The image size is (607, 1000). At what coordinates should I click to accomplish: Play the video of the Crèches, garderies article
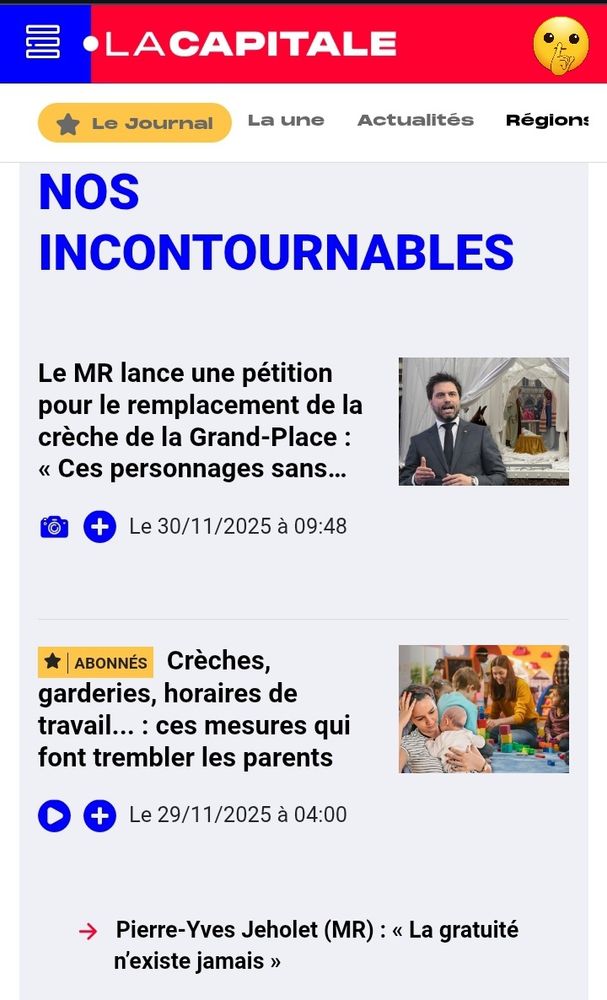[54, 815]
